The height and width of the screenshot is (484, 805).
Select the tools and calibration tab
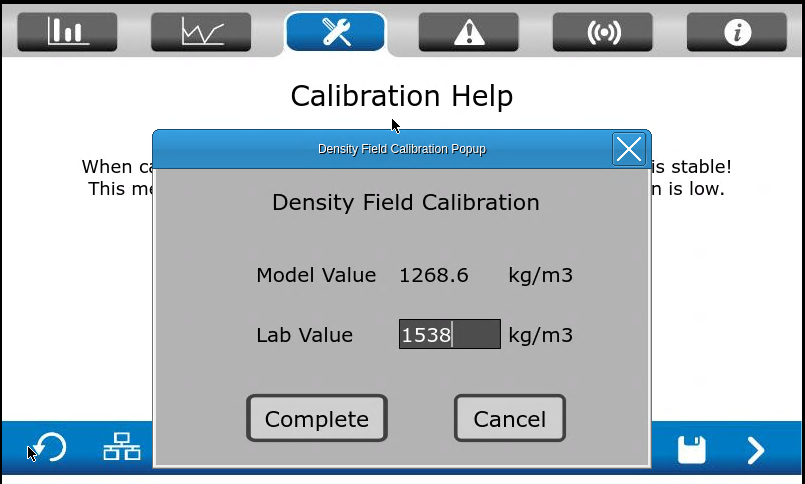336,32
